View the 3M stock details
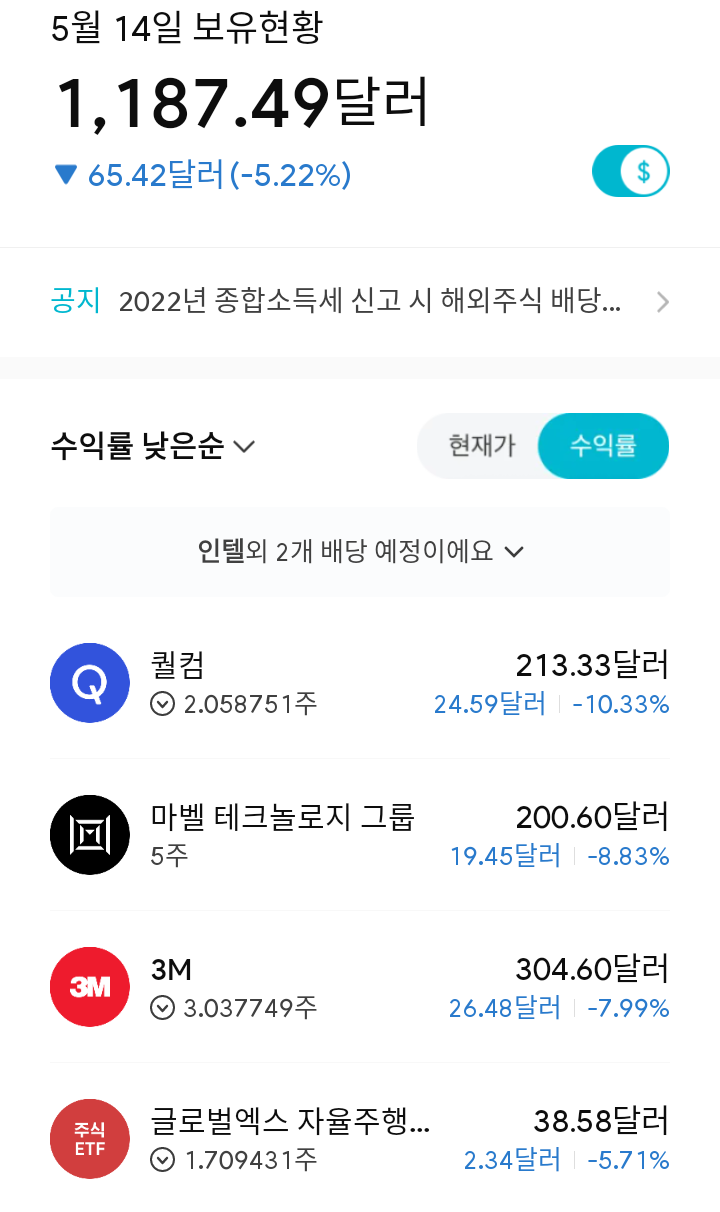This screenshot has width=720, height=1212. pos(360,987)
